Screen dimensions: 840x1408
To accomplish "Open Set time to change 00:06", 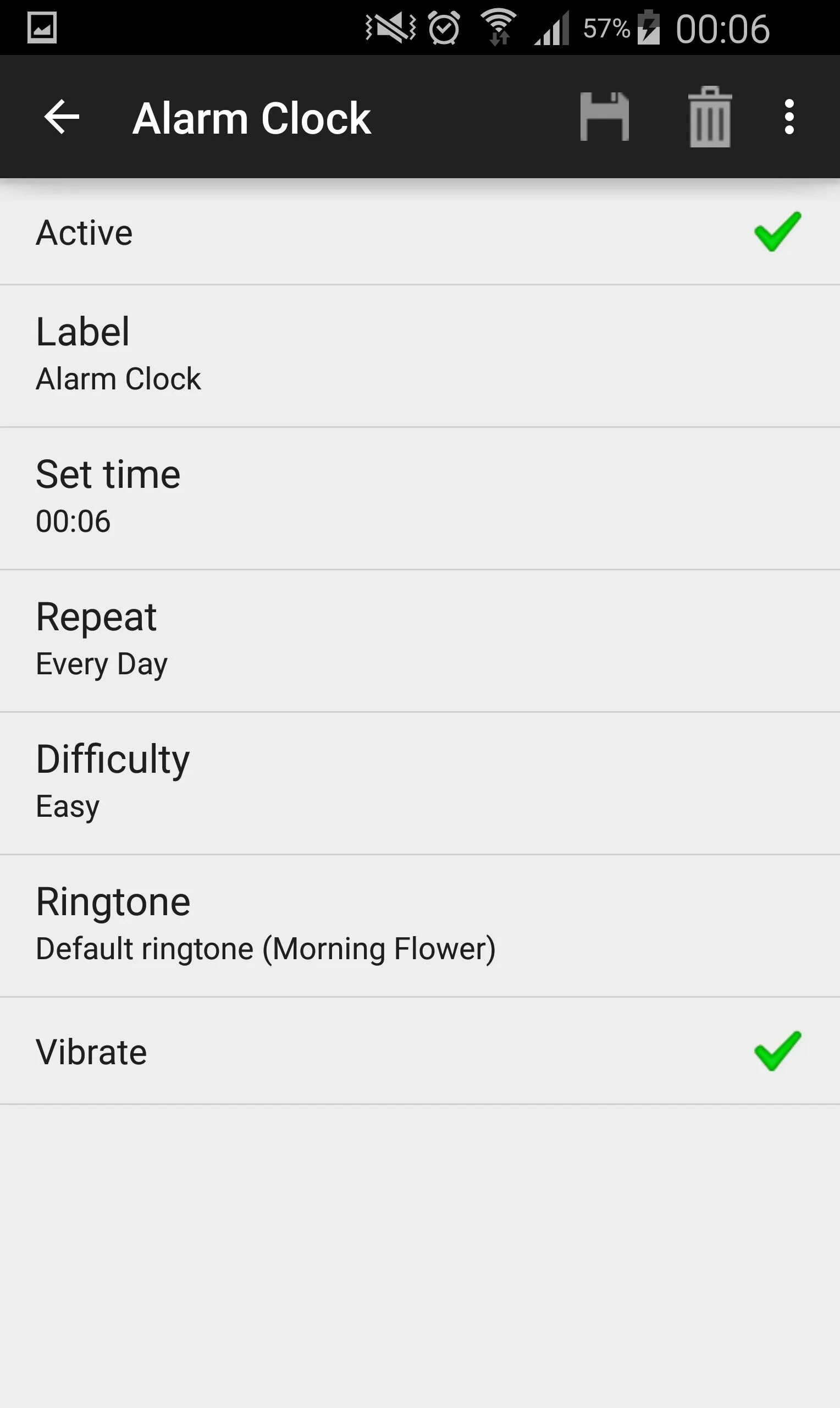I will 420,498.
